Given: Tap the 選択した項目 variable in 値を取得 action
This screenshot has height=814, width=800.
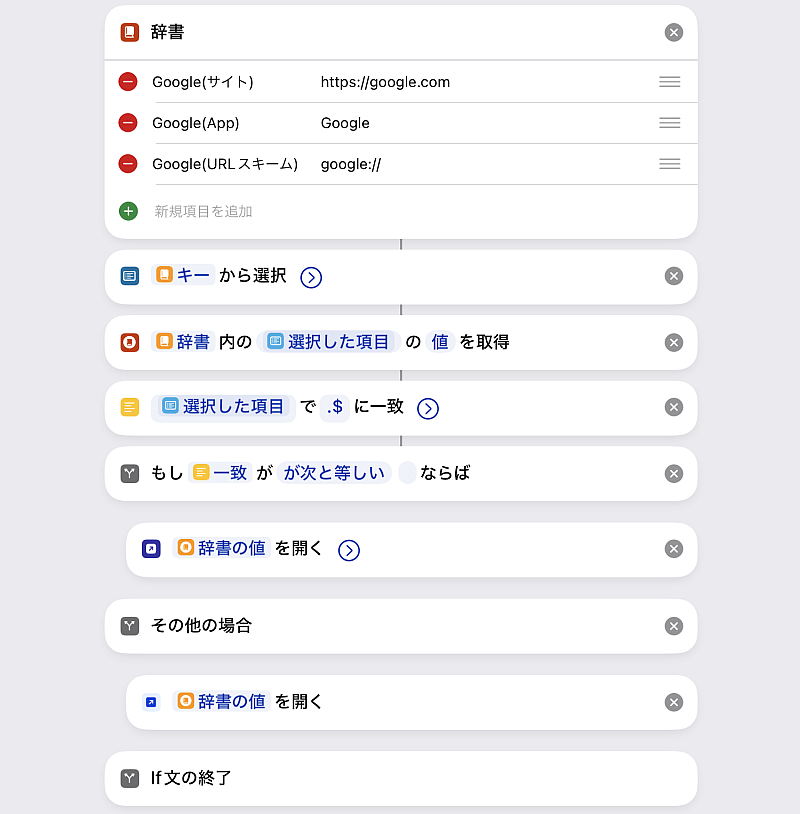Looking at the screenshot, I should tap(329, 342).
